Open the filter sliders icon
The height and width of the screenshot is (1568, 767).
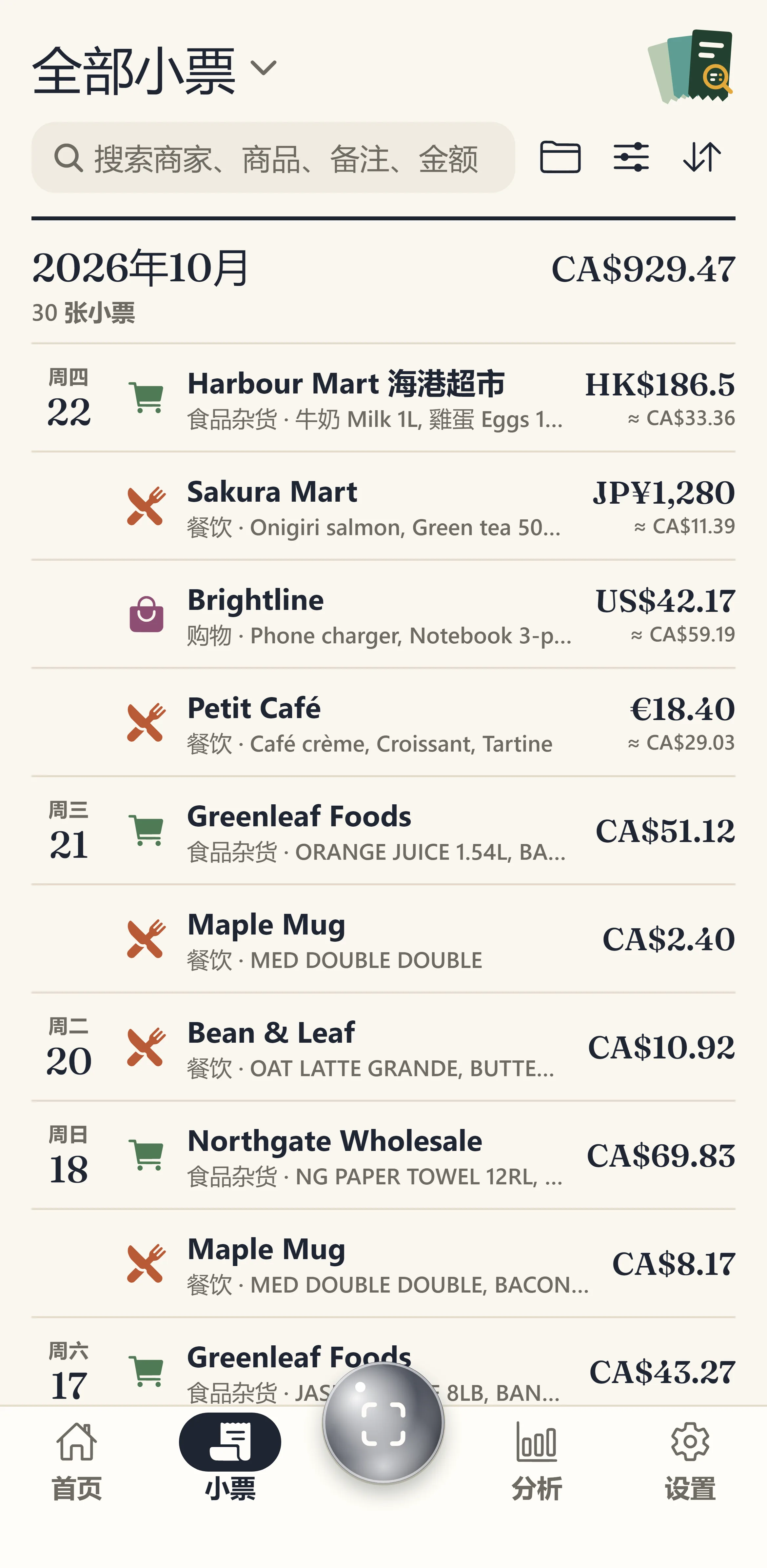click(631, 157)
